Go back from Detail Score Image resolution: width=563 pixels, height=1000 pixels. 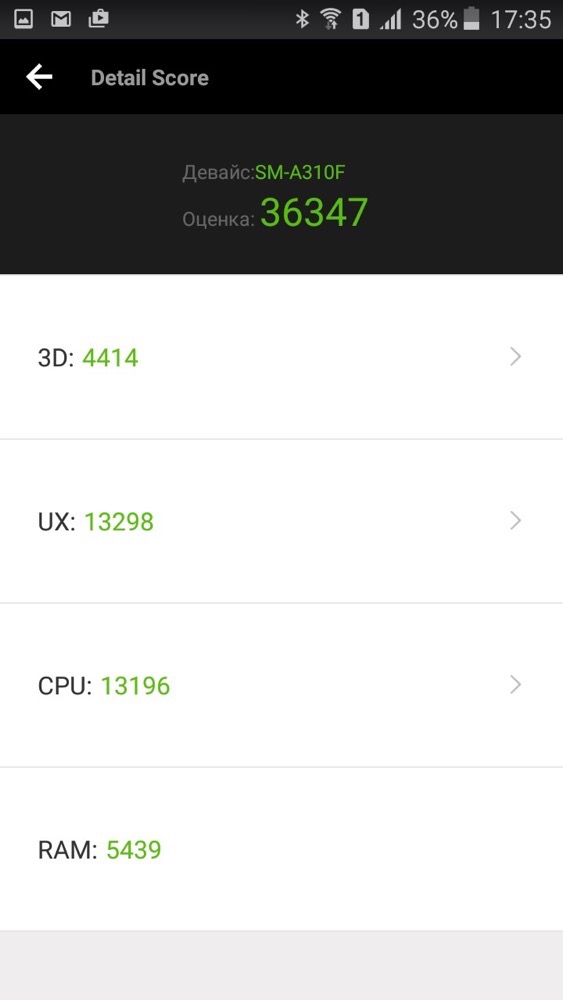pos(39,77)
